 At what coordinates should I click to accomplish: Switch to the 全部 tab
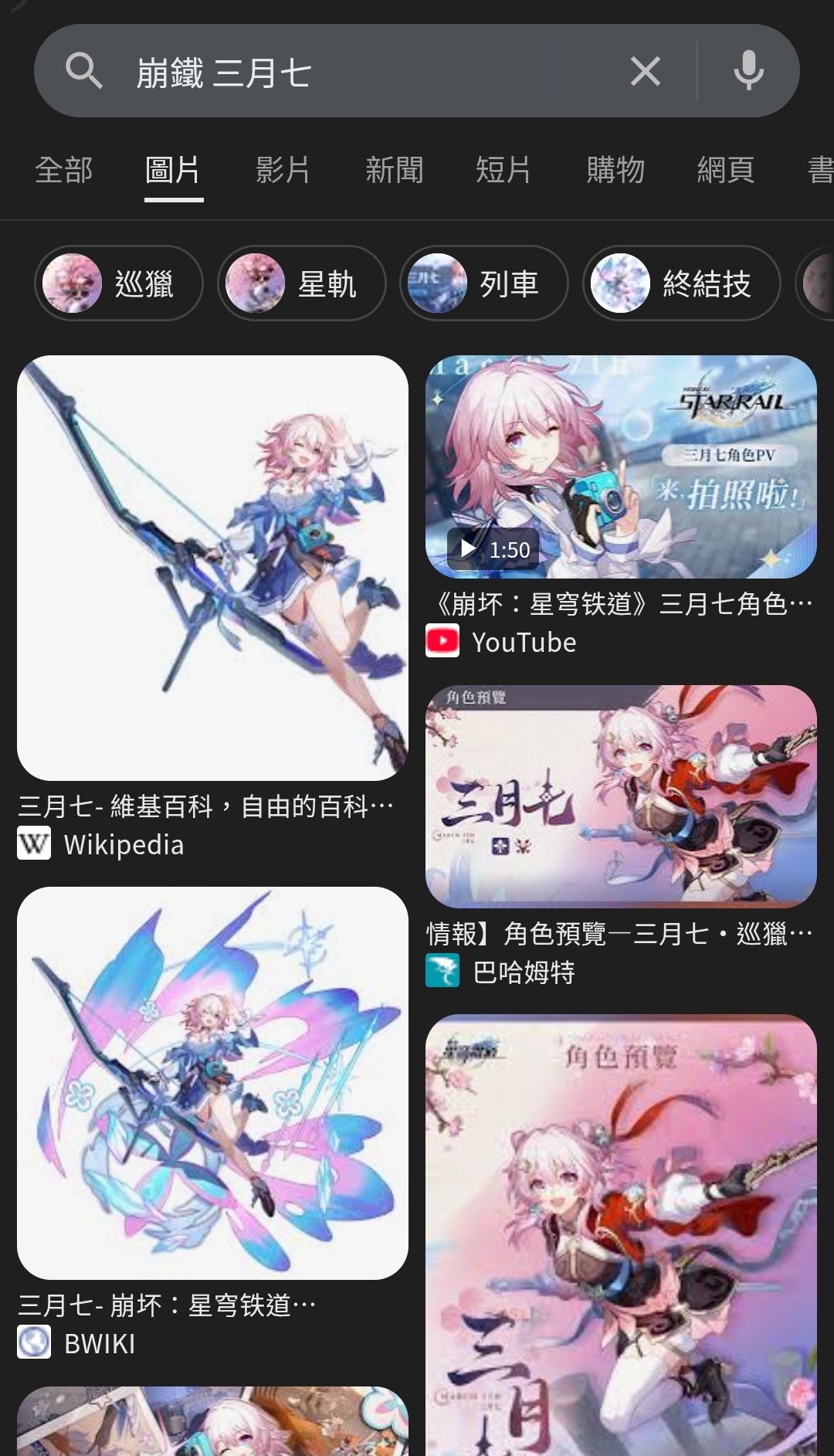(x=63, y=170)
